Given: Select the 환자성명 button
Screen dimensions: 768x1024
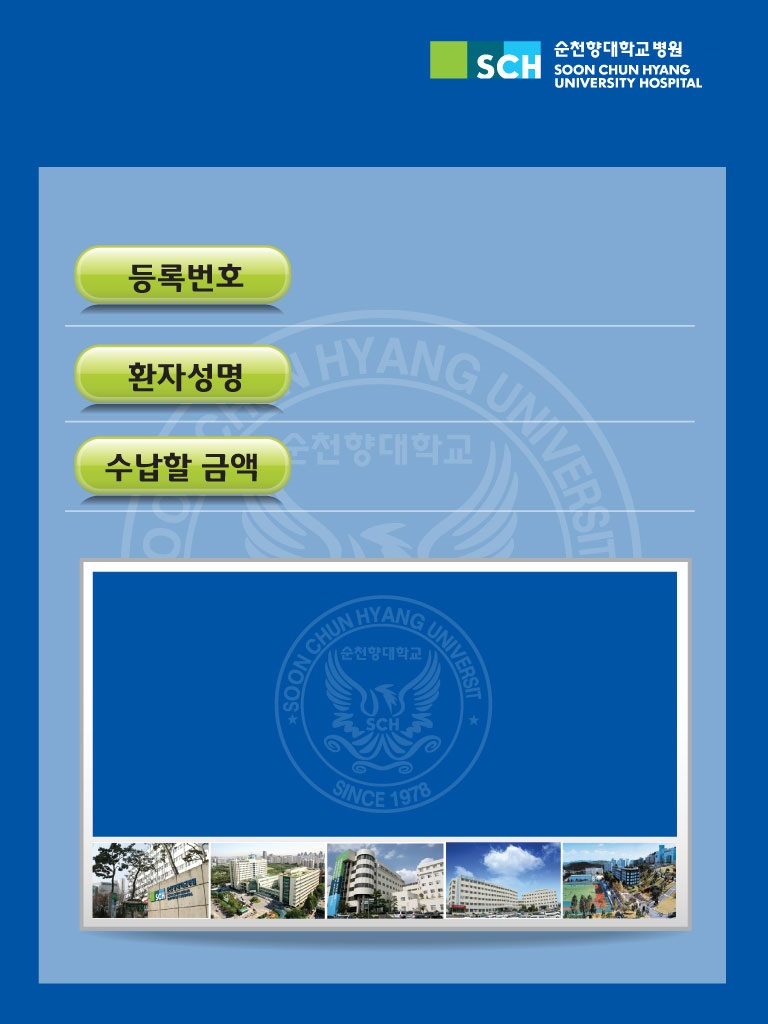Looking at the screenshot, I should point(183,374).
